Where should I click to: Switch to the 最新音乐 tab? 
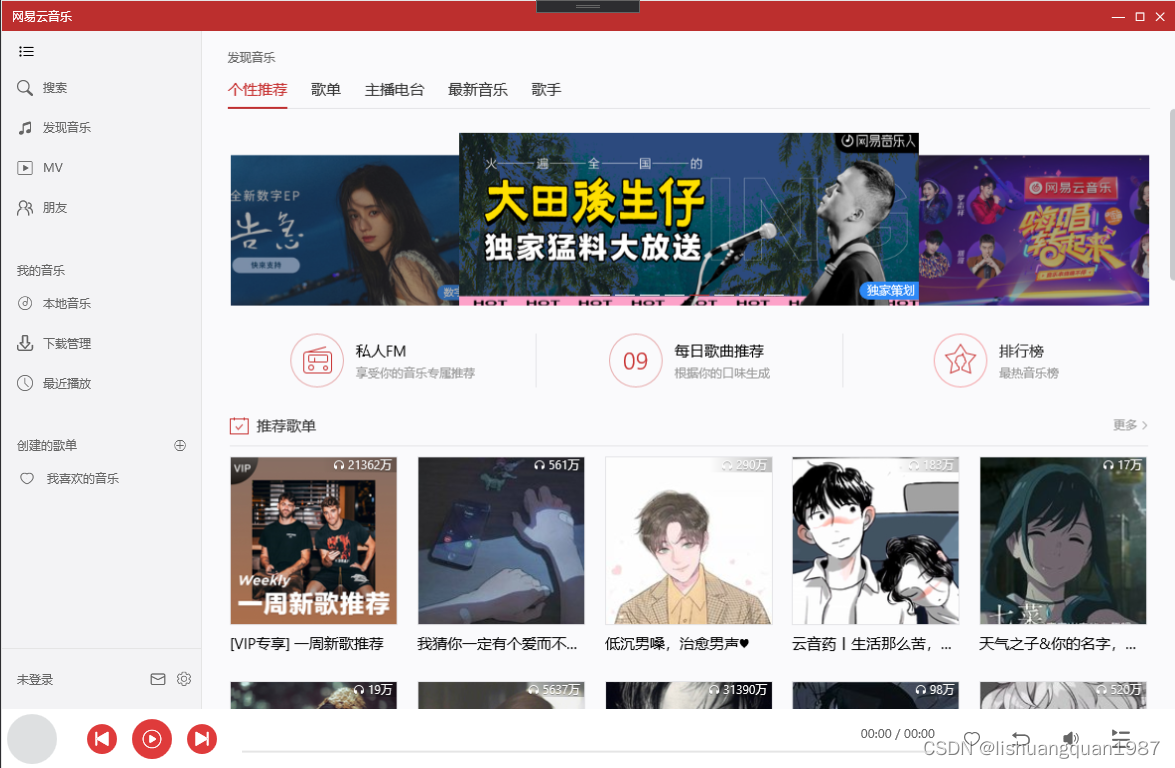tap(477, 90)
